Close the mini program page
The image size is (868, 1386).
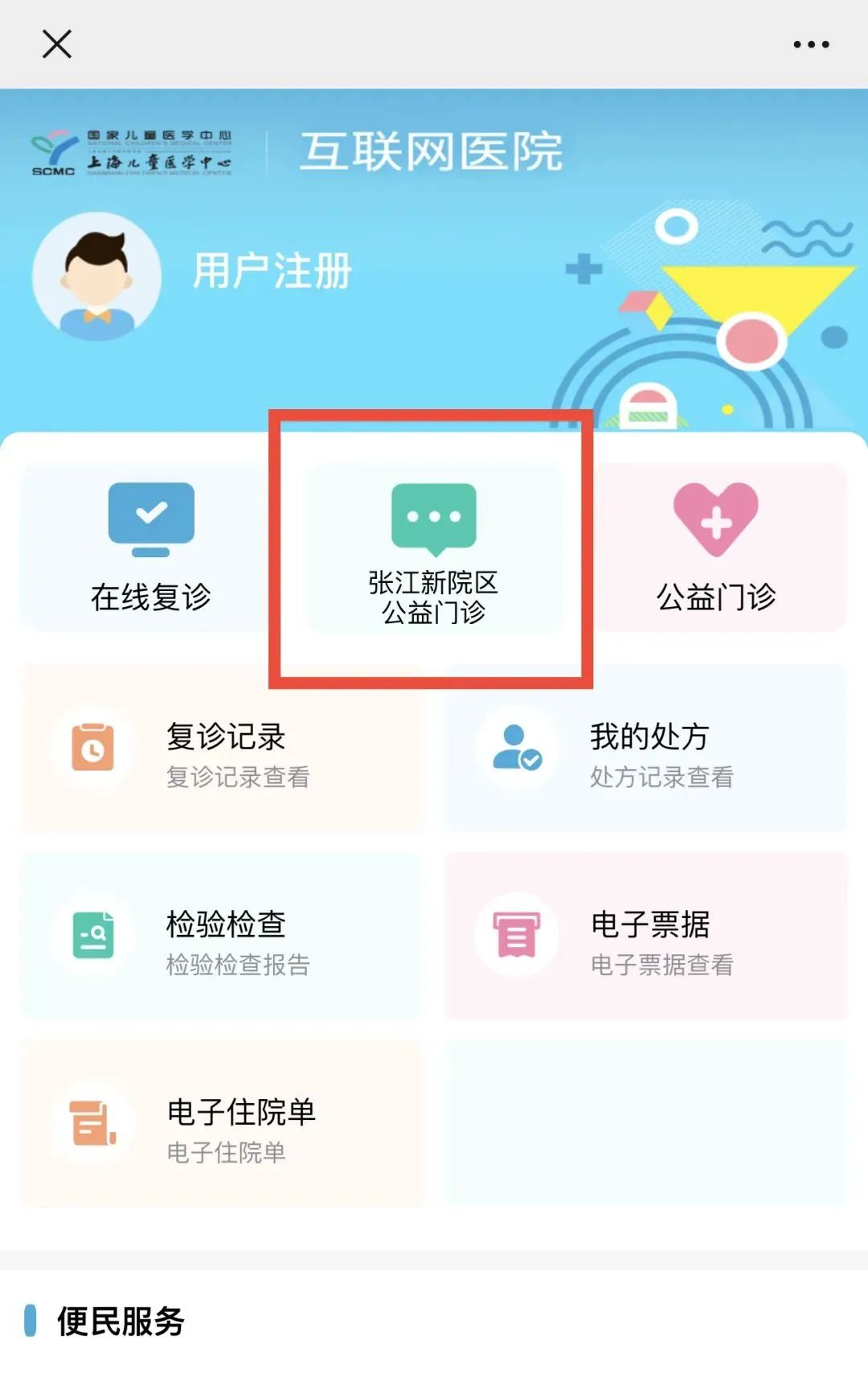point(56,44)
